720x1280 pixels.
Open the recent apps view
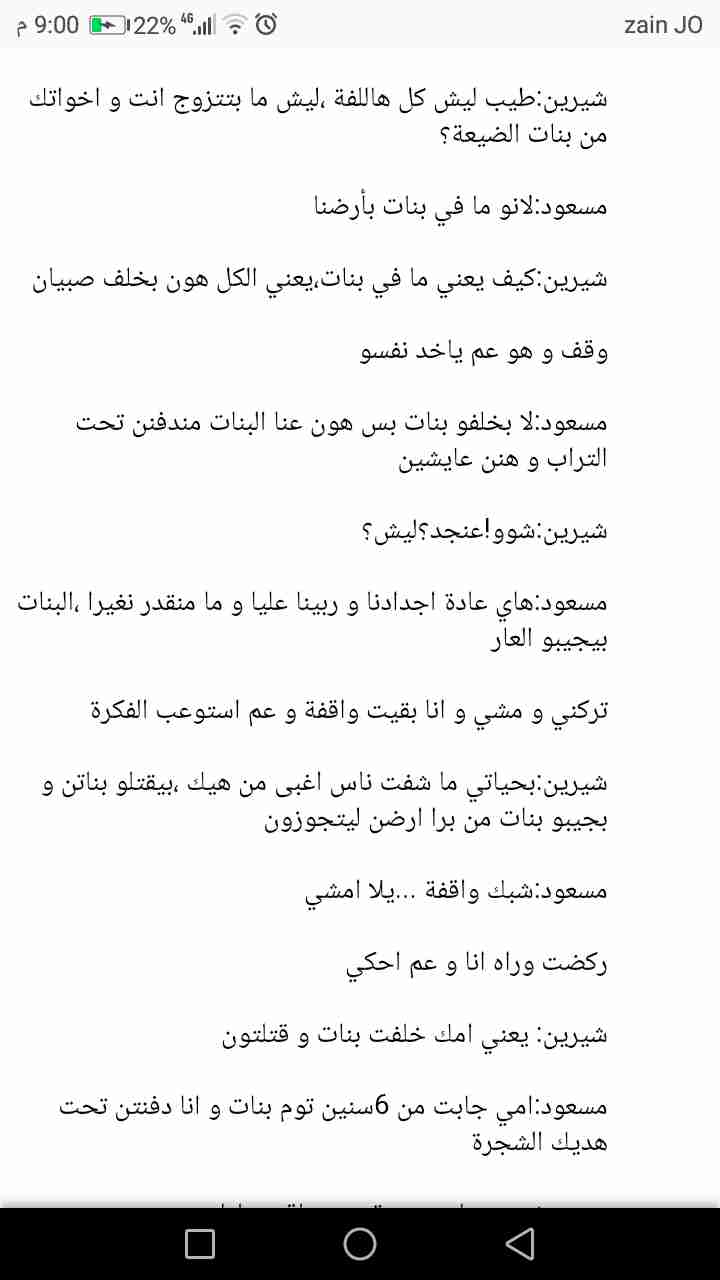pyautogui.click(x=200, y=1243)
